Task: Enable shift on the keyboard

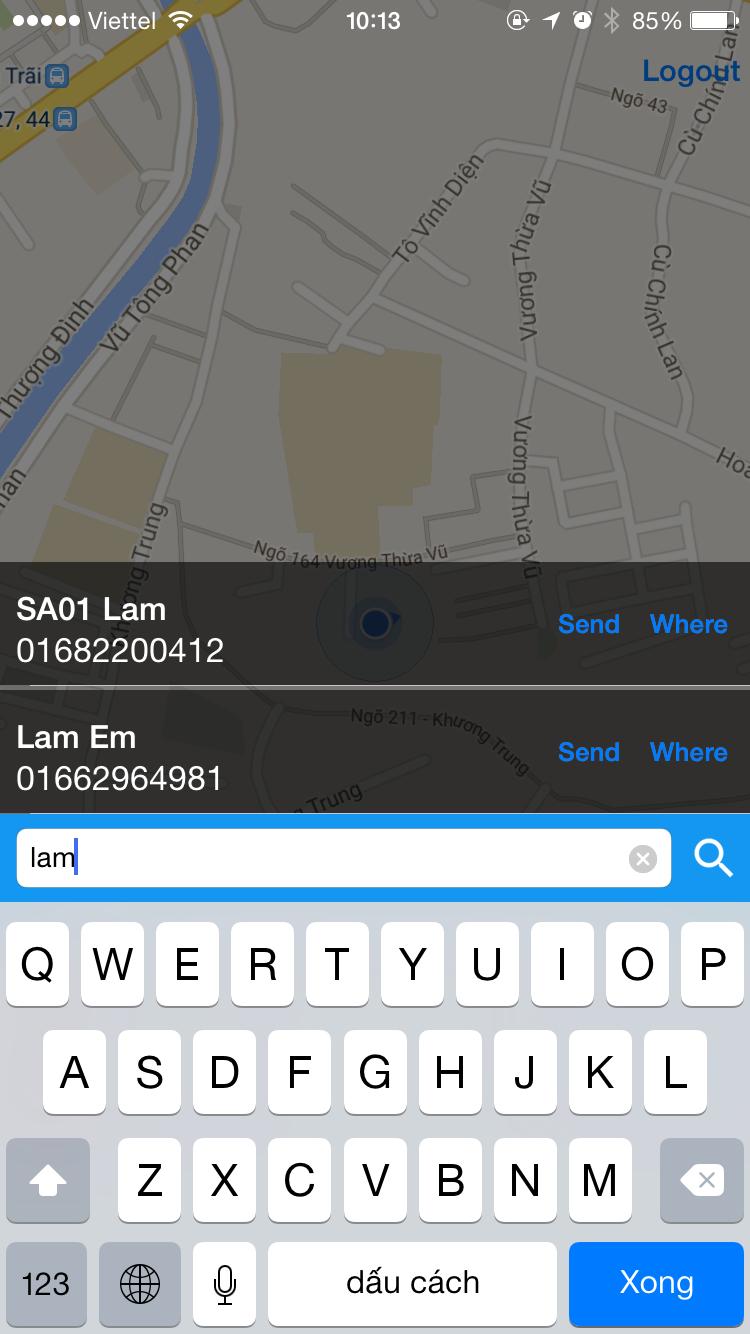Action: pos(48,1181)
